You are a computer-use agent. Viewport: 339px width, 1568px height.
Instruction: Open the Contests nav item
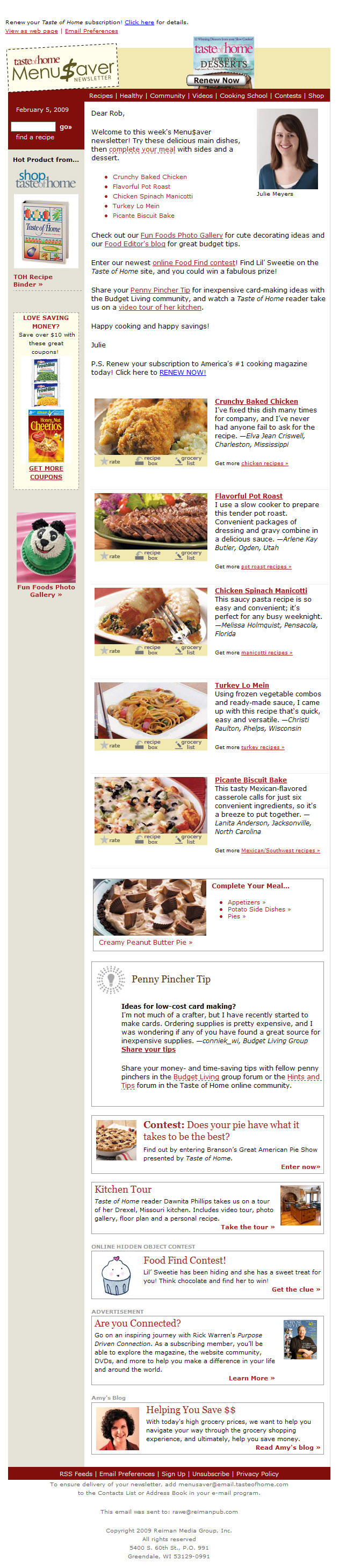(287, 96)
